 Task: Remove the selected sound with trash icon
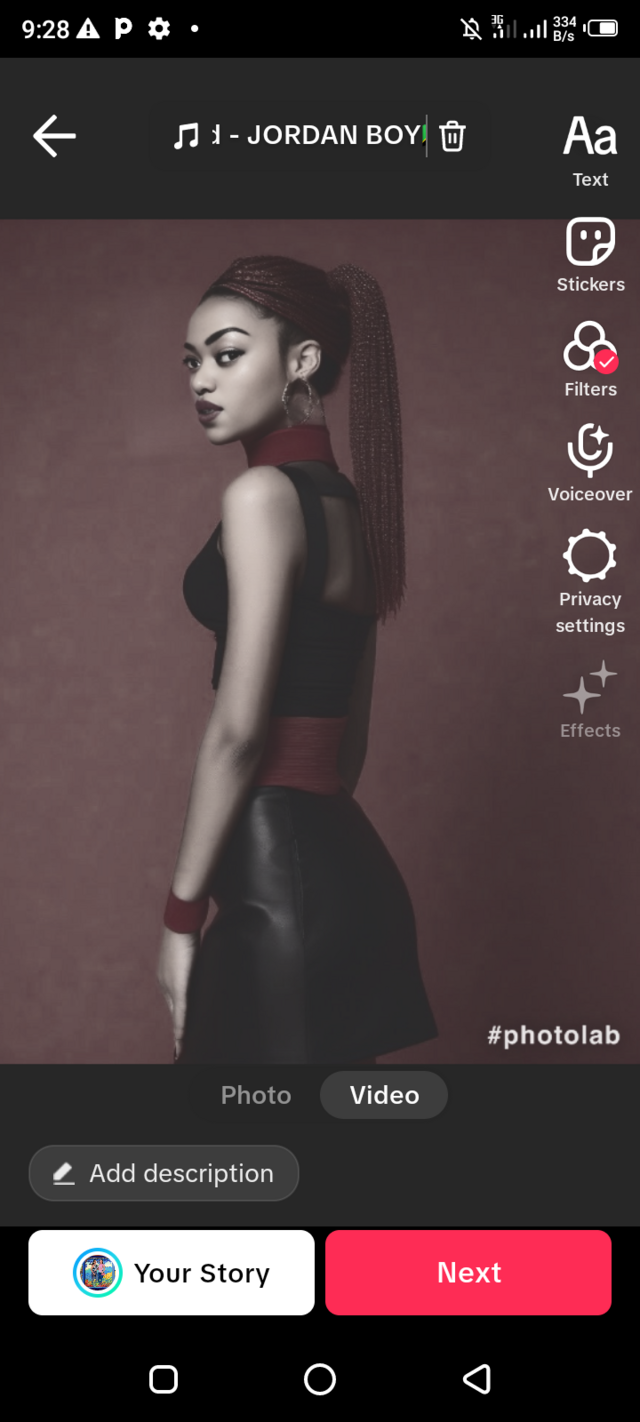pyautogui.click(x=453, y=135)
